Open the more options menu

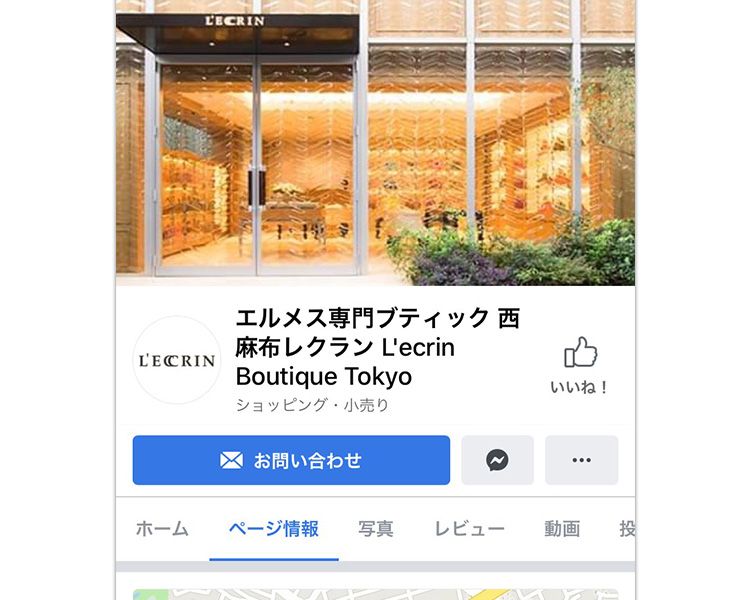click(581, 460)
